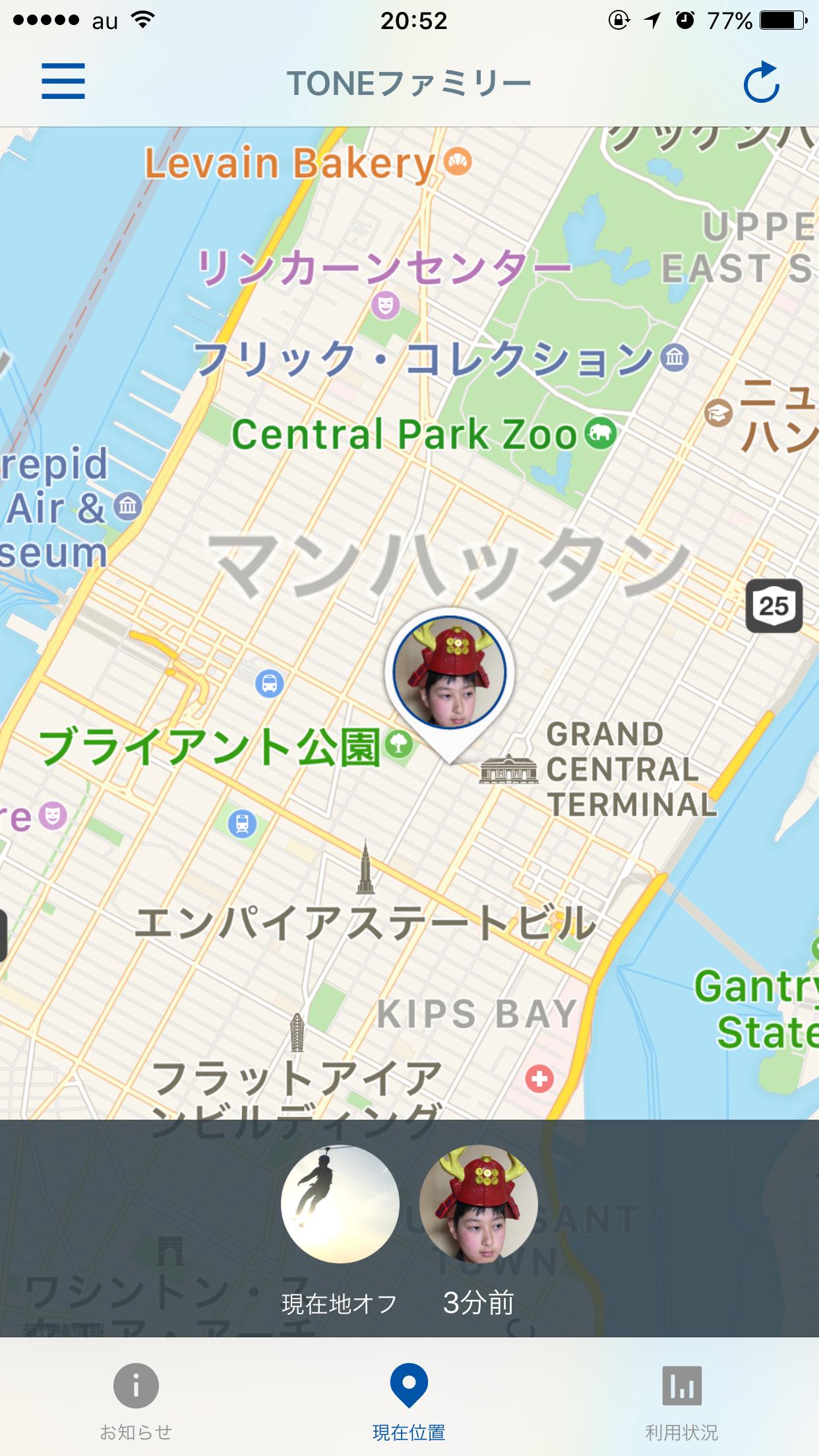819x1456 pixels.
Task: Refresh the current location
Action: point(762,82)
